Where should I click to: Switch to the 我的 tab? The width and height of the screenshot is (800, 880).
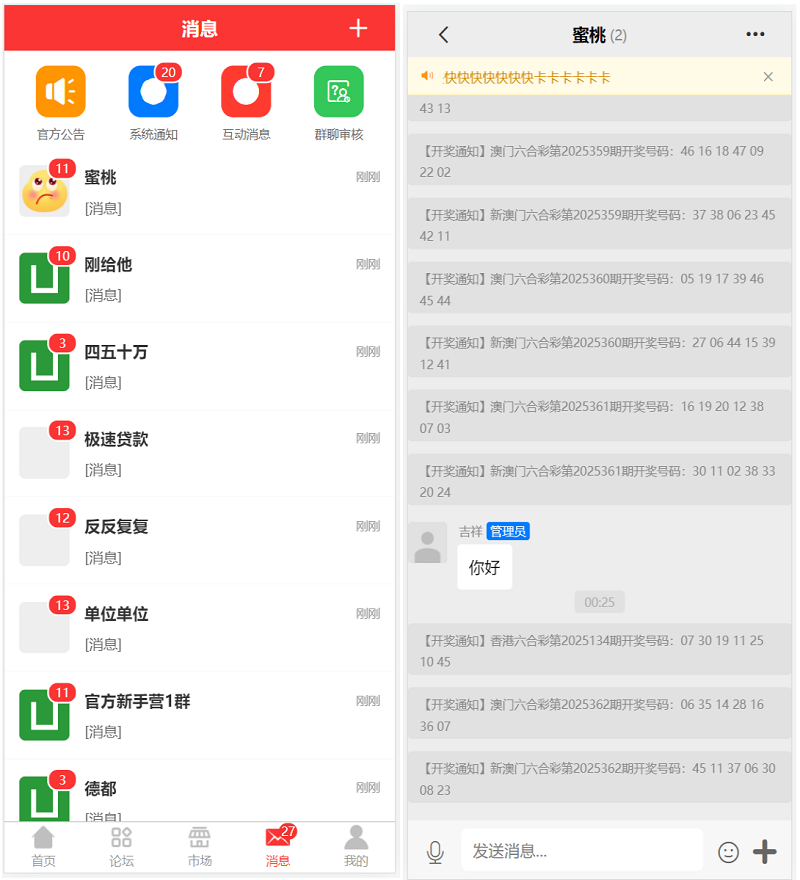(356, 846)
